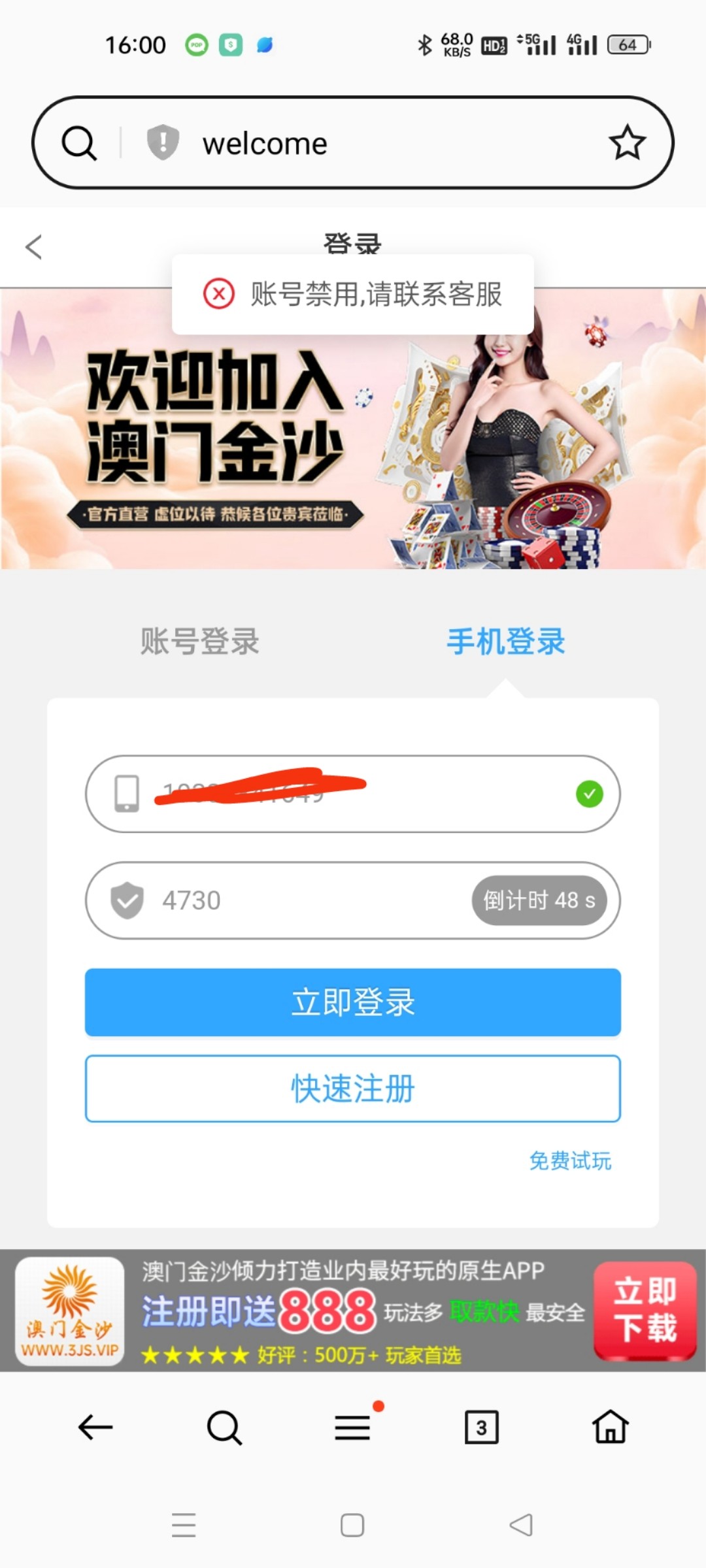
Task: Tap the 倒计时 countdown code button
Action: pyautogui.click(x=539, y=900)
